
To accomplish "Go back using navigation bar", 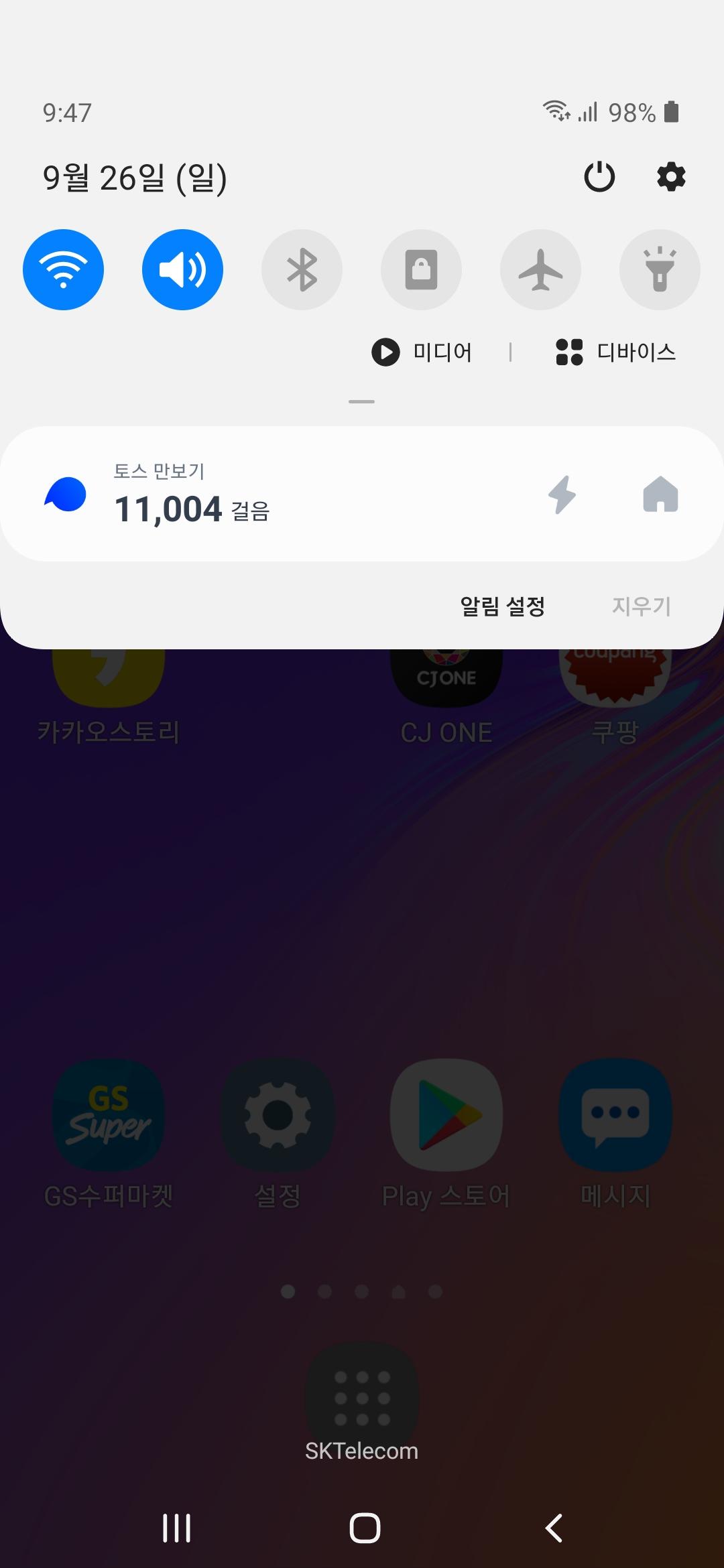I will [x=554, y=1528].
